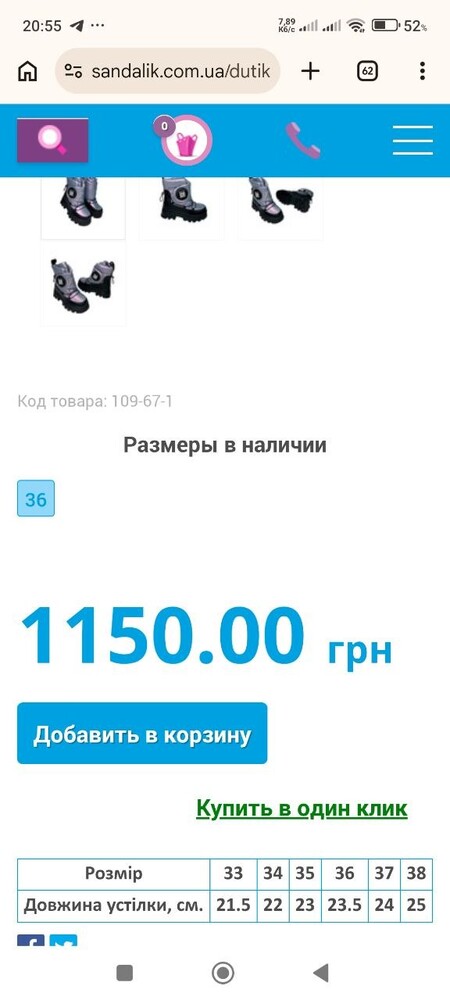
Task: Select size 36
Action: point(36,498)
